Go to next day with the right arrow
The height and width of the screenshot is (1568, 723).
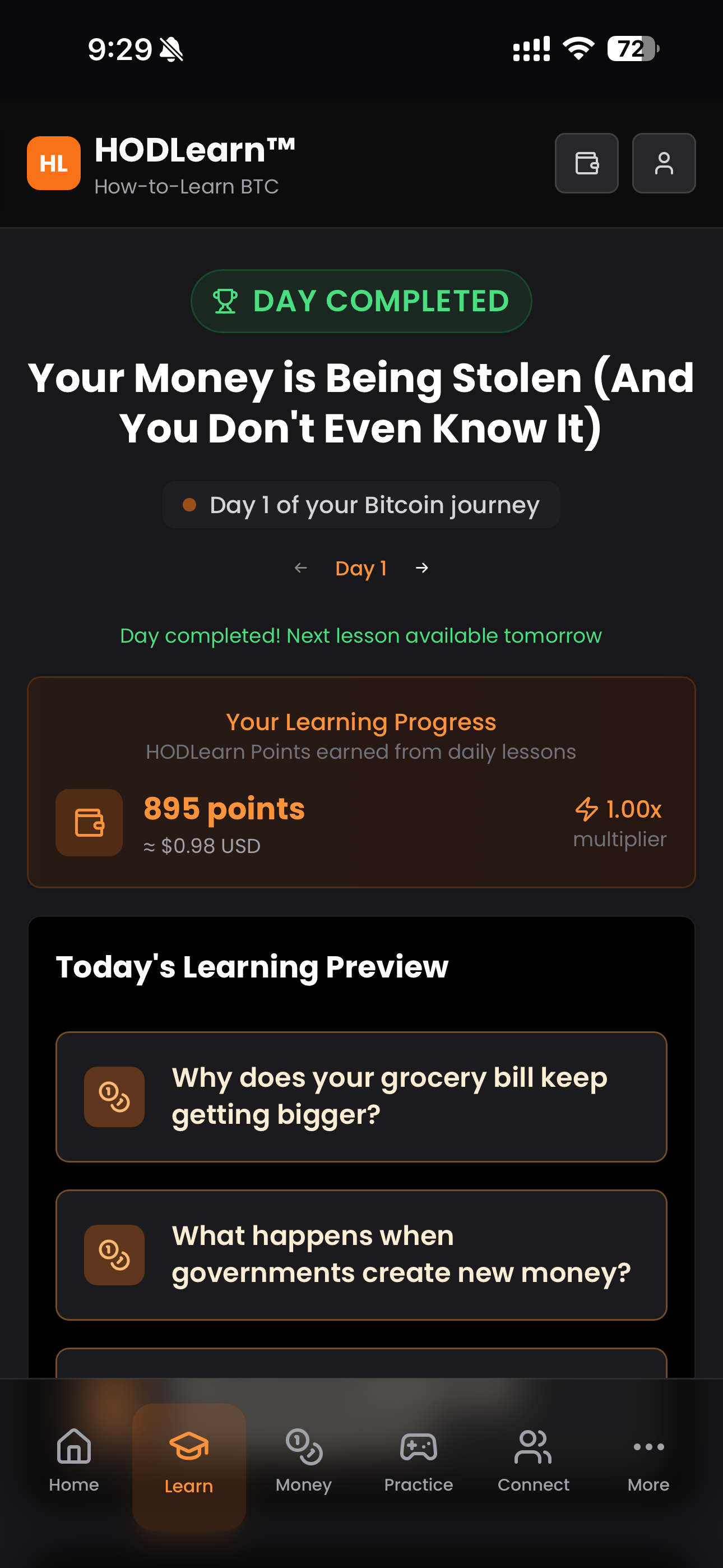tap(421, 568)
